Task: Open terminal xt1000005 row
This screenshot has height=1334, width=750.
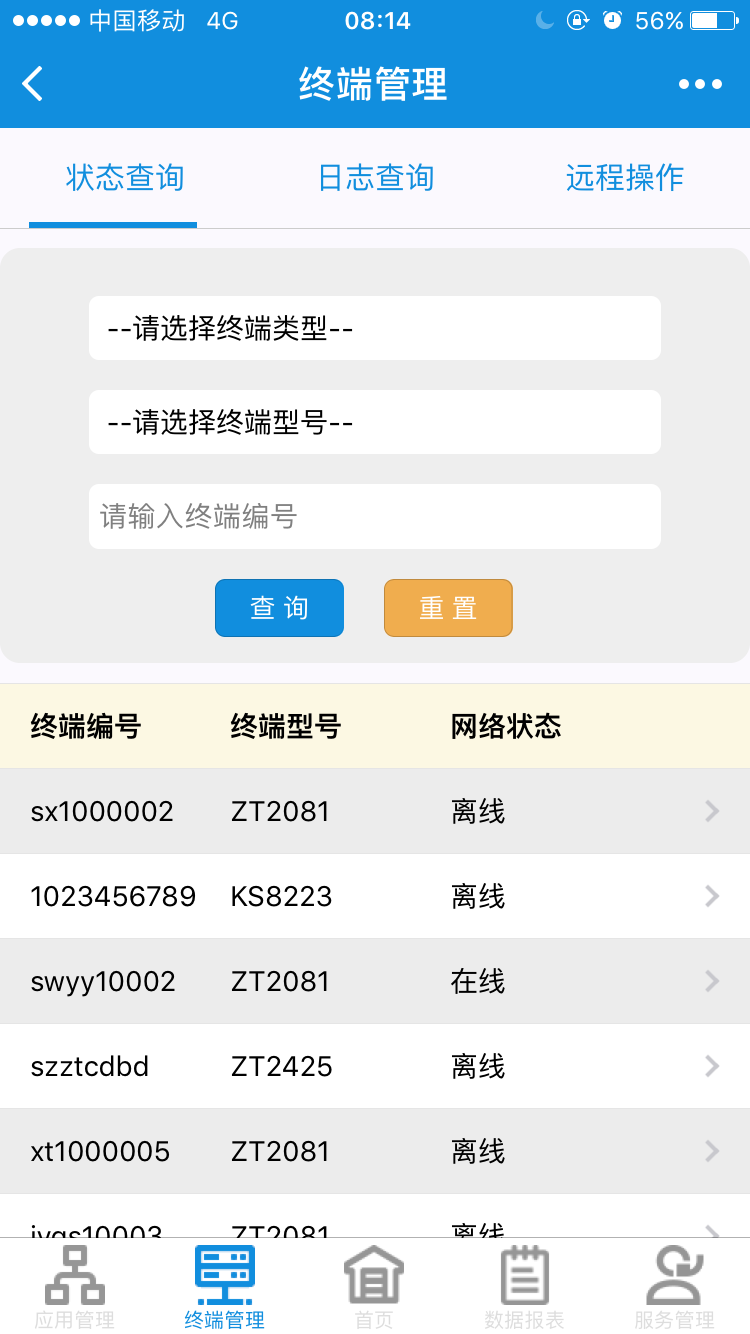Action: (x=375, y=1151)
